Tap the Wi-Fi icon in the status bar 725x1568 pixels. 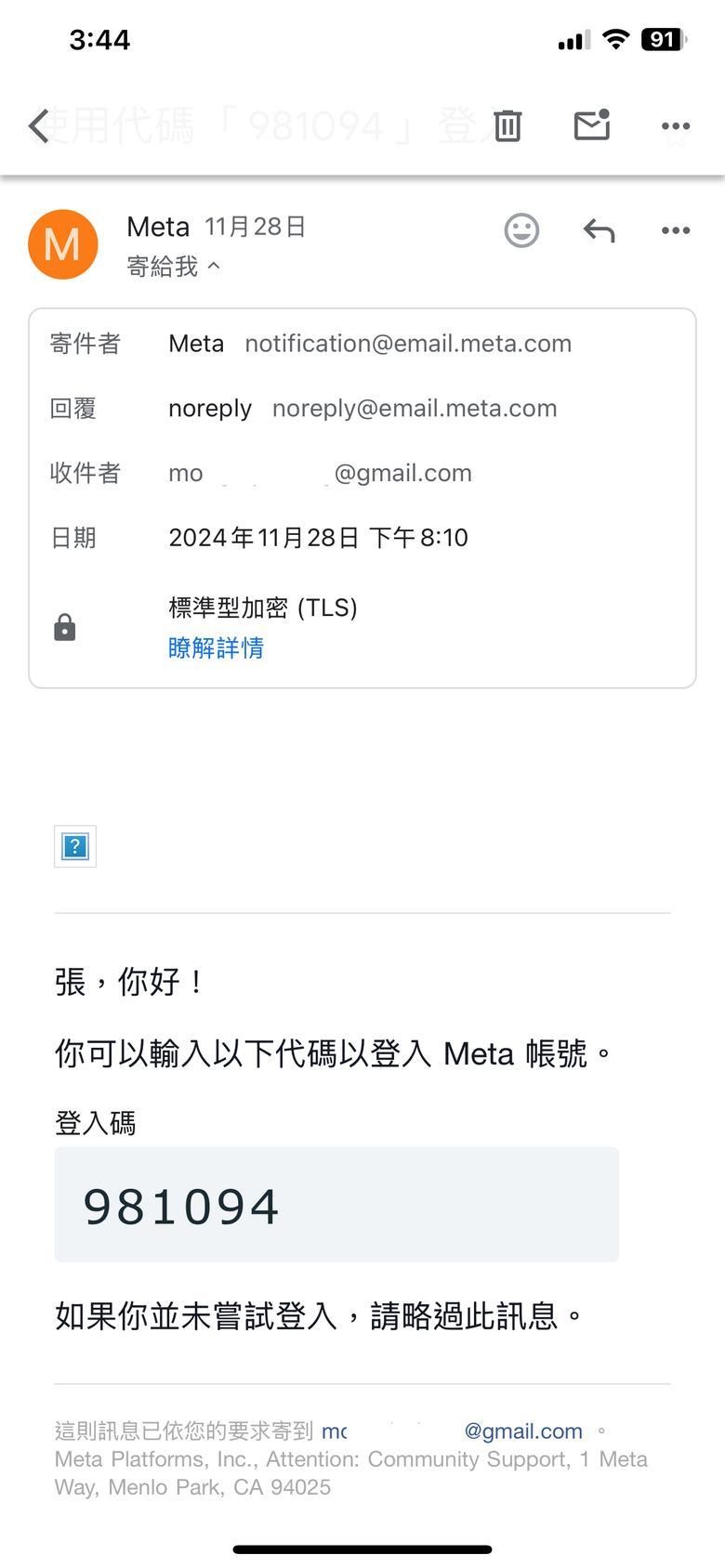click(616, 39)
